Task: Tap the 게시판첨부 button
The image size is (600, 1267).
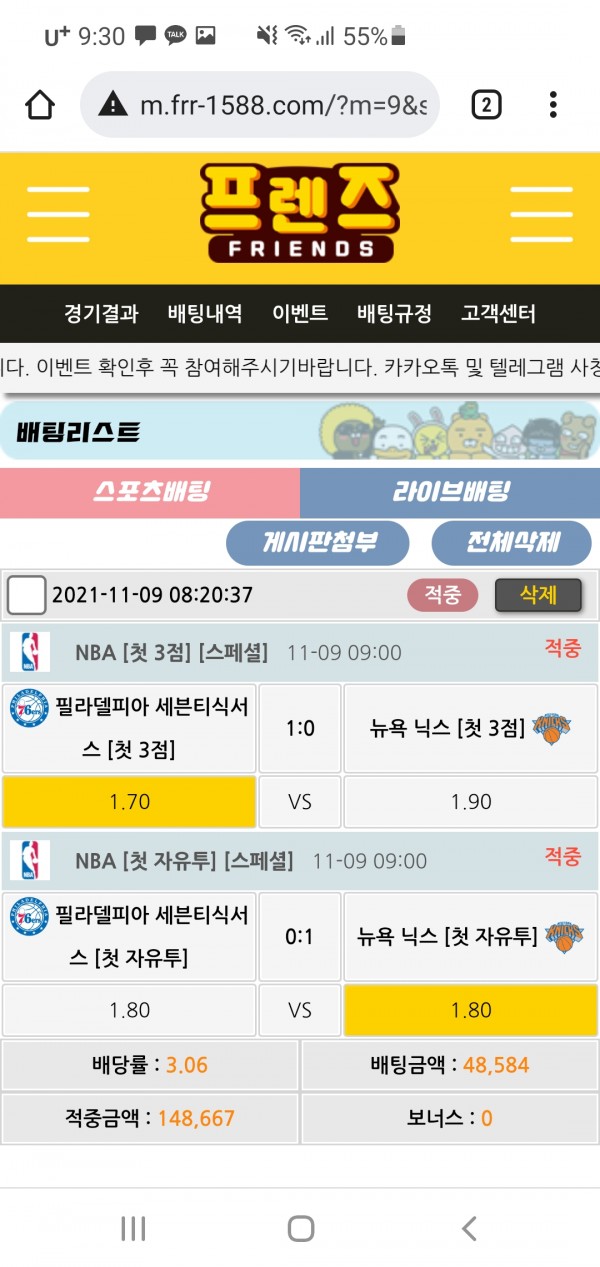Action: pos(318,543)
